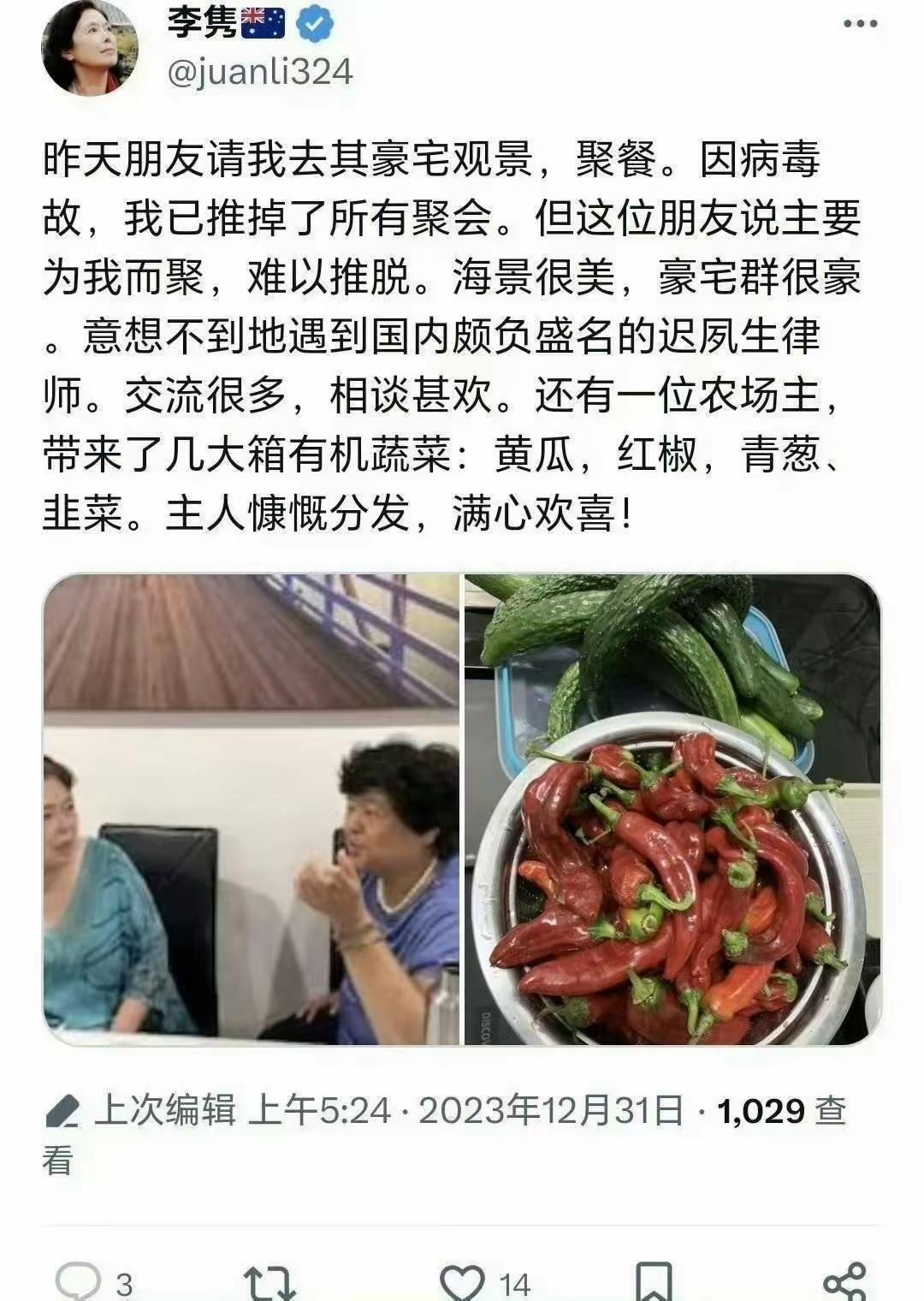Open 李隽's profile from the display name
The image size is (924, 1301).
pos(199,21)
